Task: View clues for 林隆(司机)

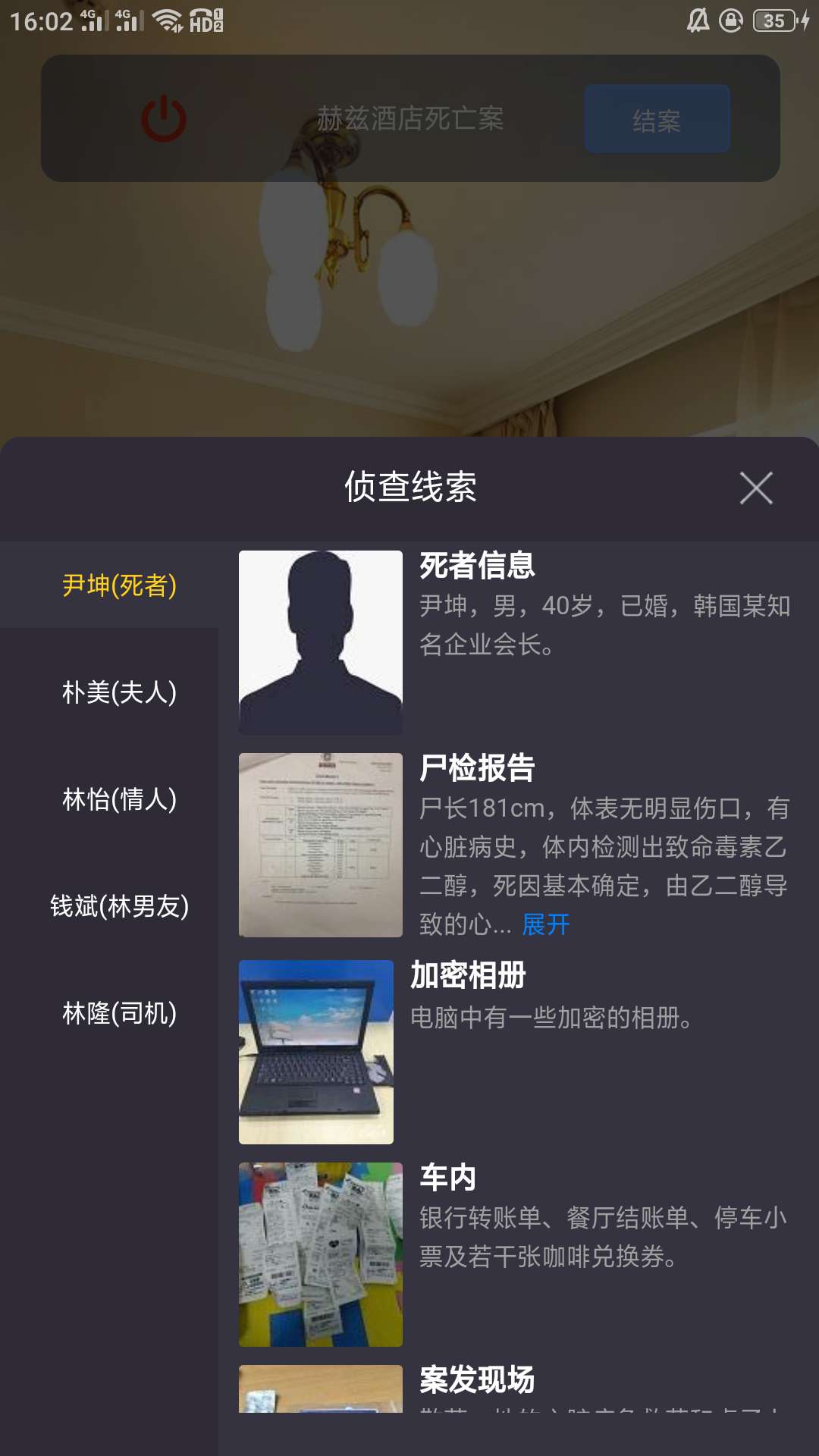Action: click(119, 1013)
